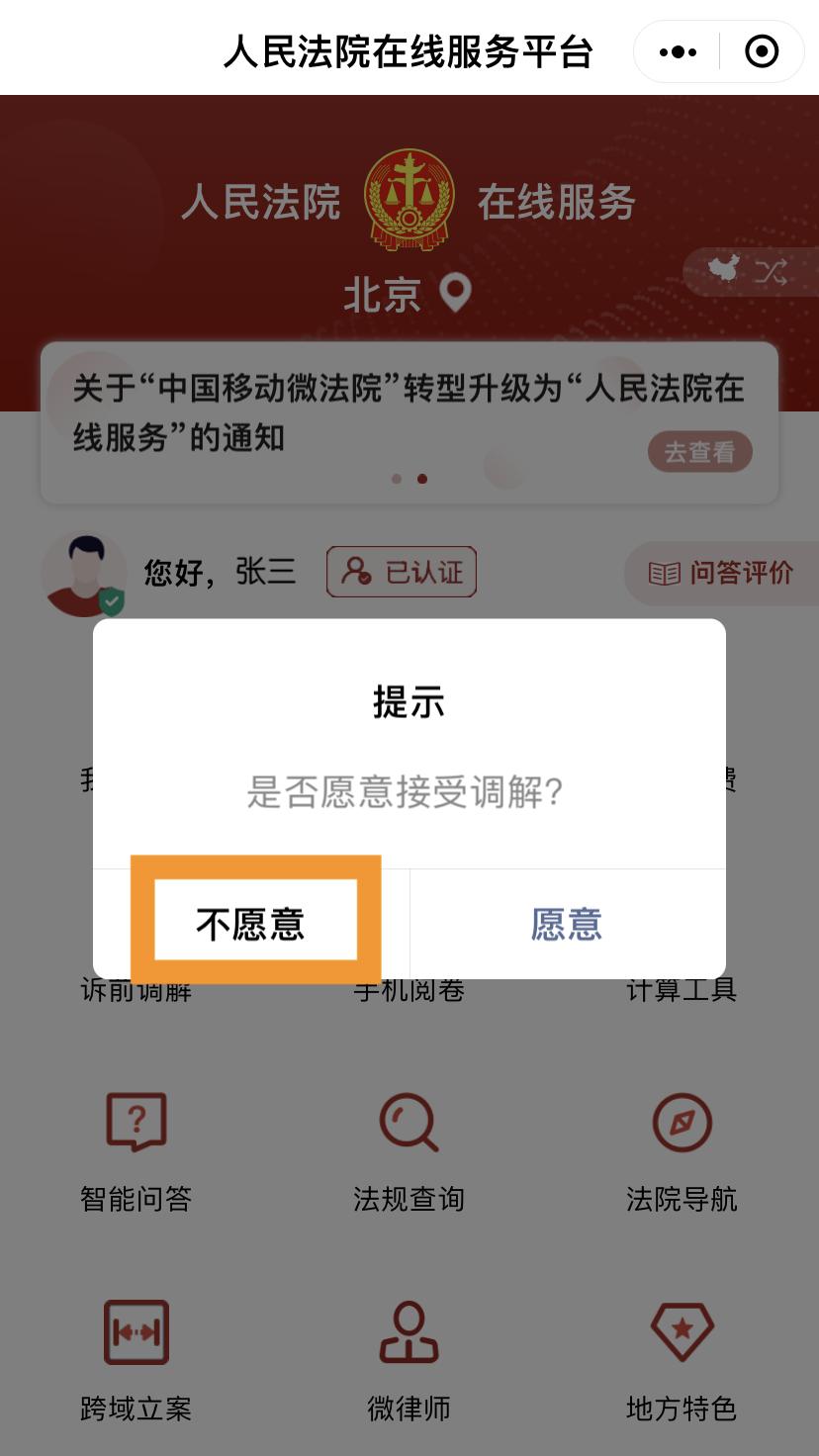The image size is (819, 1456).
Task: Select 愿意 to accept mediation
Action: click(x=568, y=924)
